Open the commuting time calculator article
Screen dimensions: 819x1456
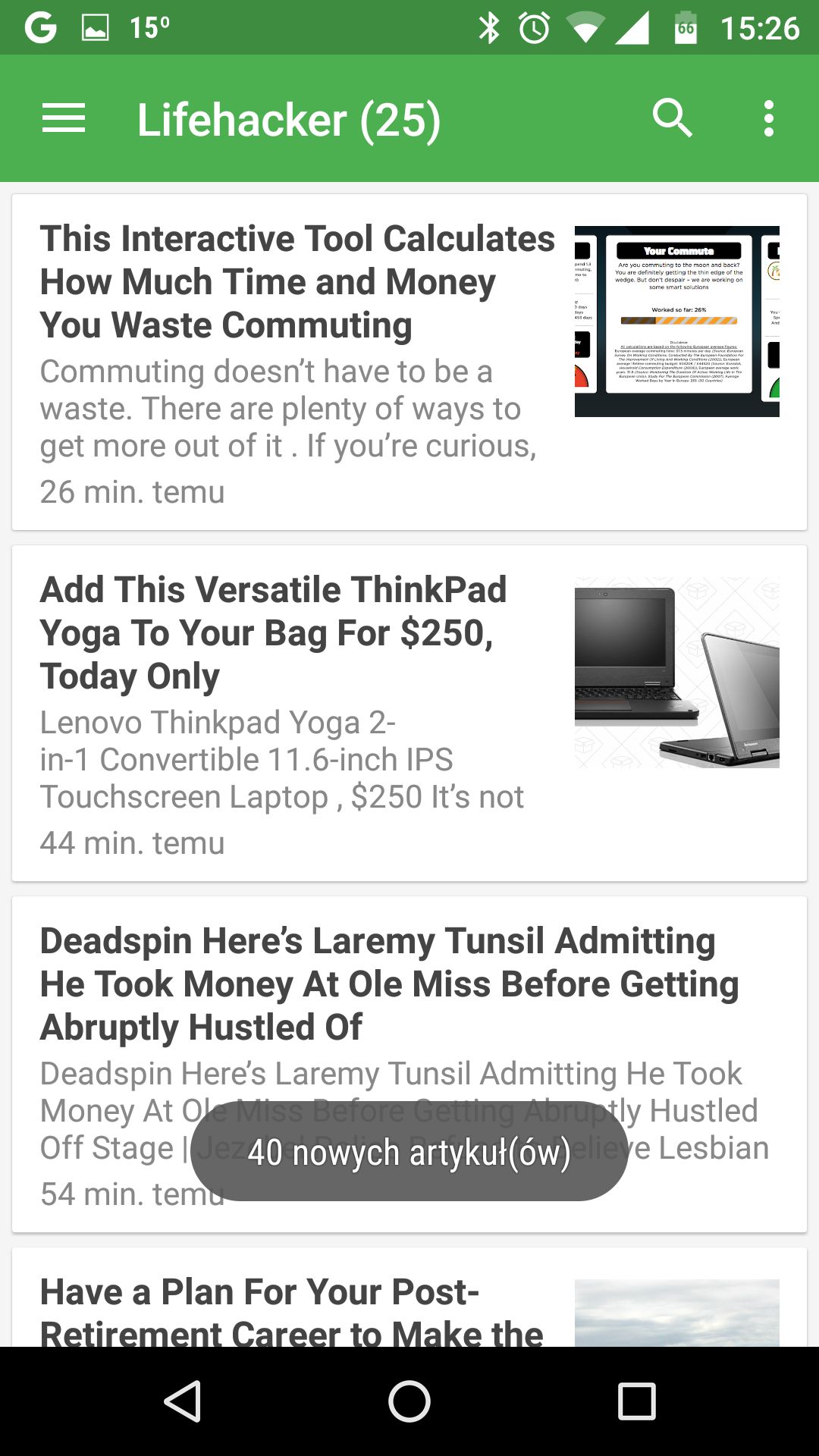click(x=409, y=362)
